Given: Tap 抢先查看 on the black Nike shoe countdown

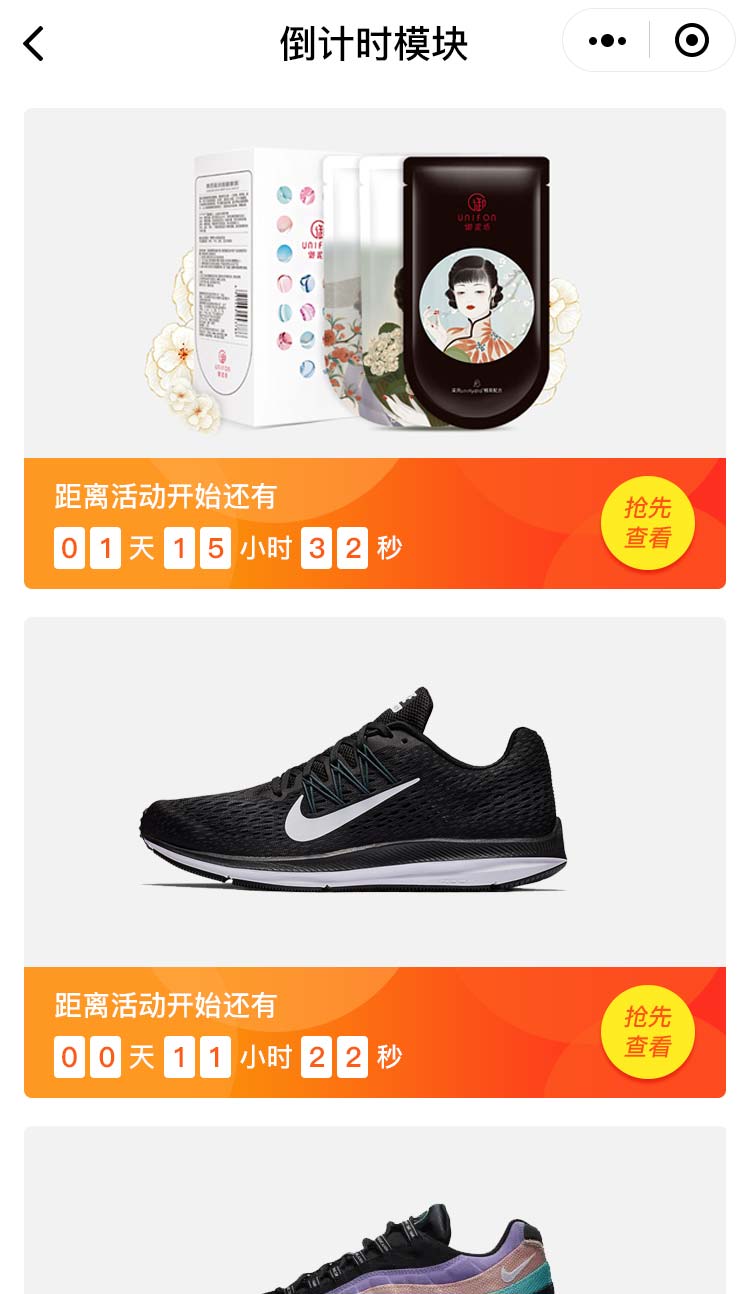Looking at the screenshot, I should pyautogui.click(x=647, y=1032).
